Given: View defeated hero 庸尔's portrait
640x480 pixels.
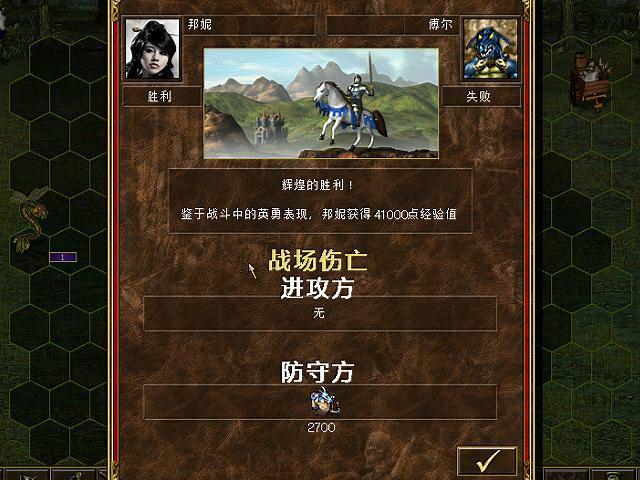Looking at the screenshot, I should point(488,50).
